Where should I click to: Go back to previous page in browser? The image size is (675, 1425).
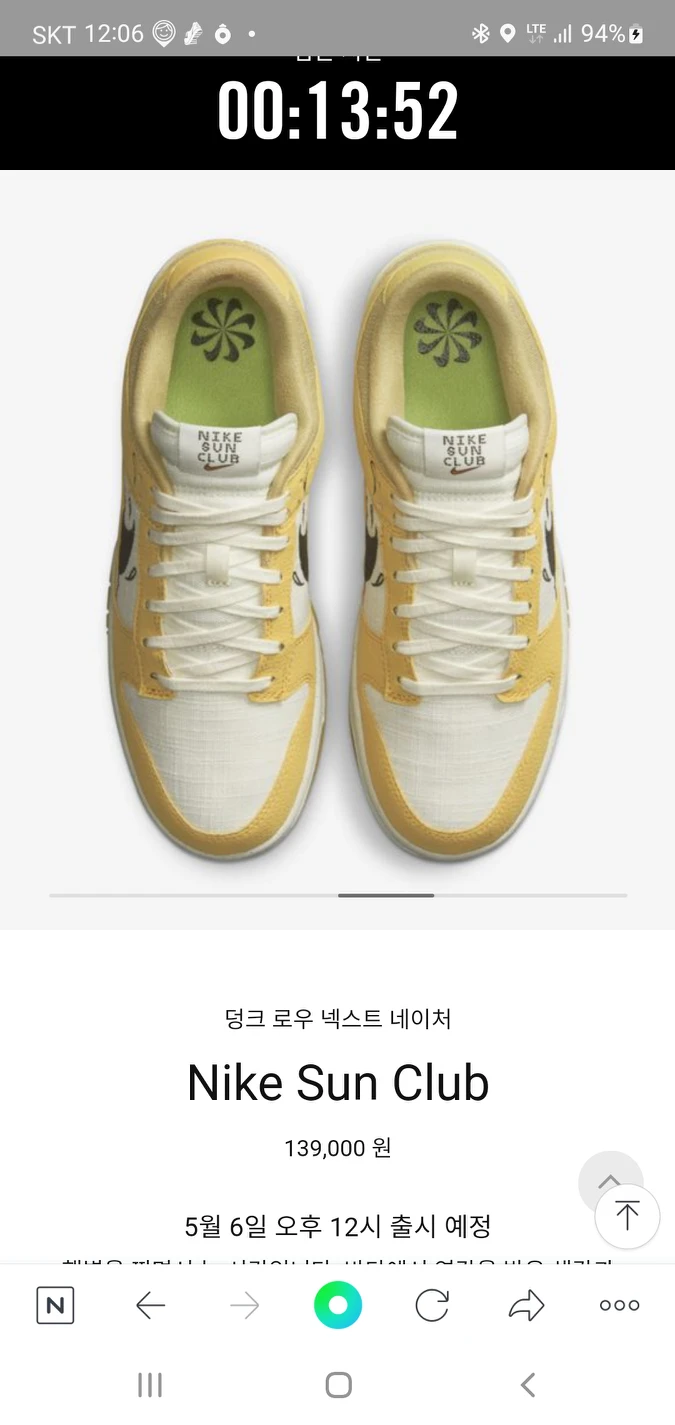pos(150,1305)
